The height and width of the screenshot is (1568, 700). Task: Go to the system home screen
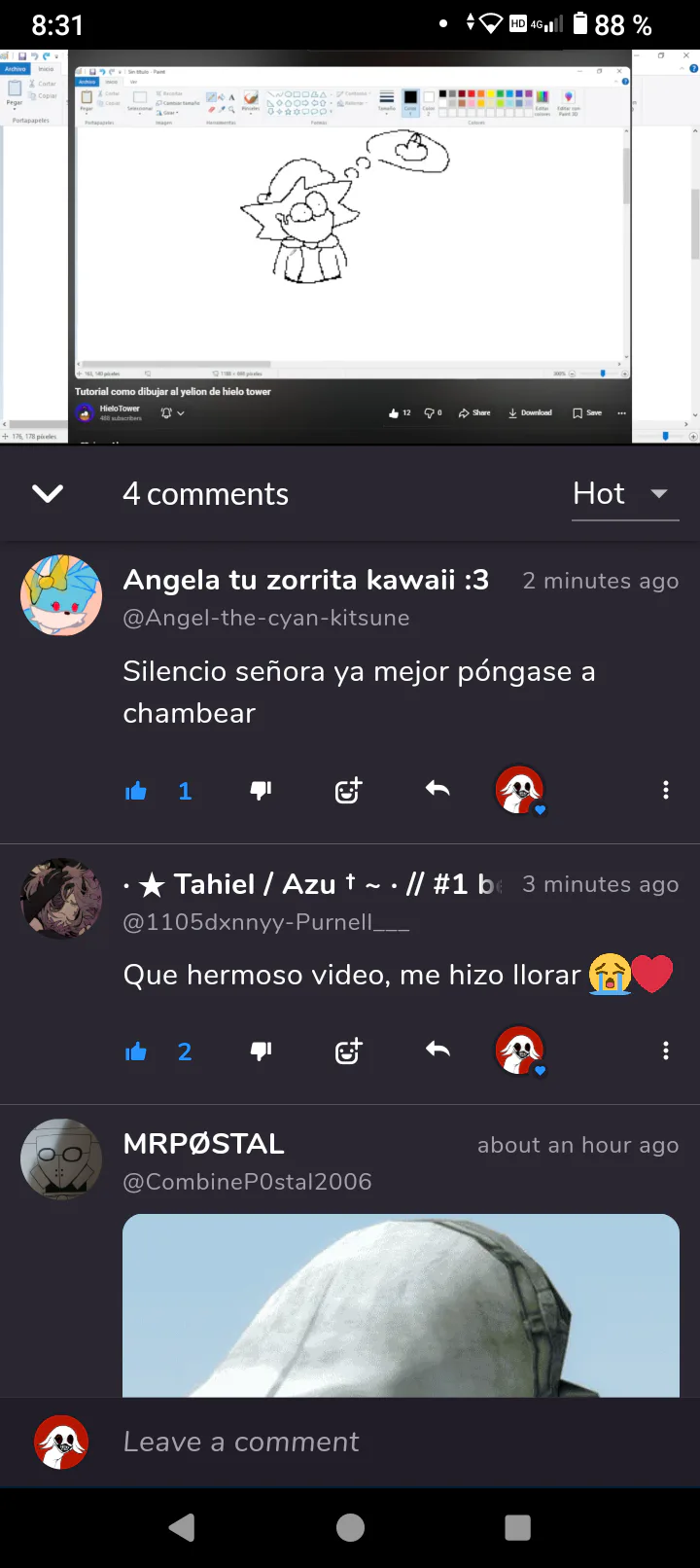tap(350, 1528)
